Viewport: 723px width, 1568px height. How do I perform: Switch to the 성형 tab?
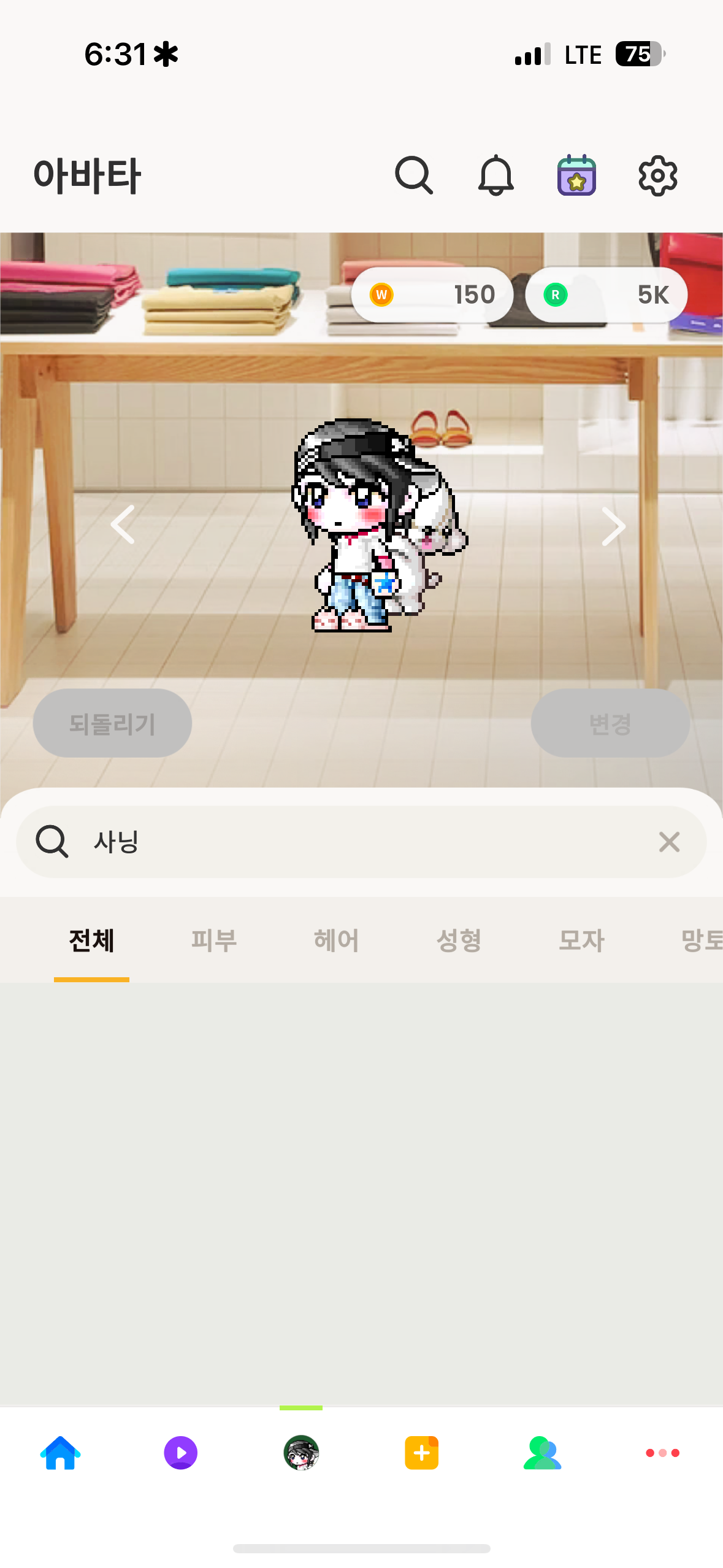pos(459,940)
